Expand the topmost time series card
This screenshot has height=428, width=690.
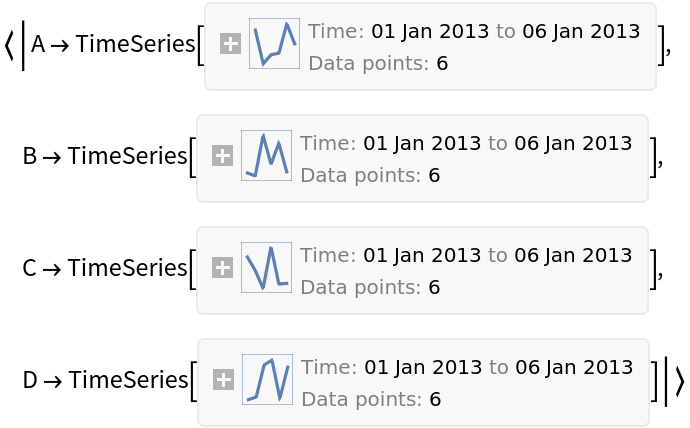pos(230,44)
